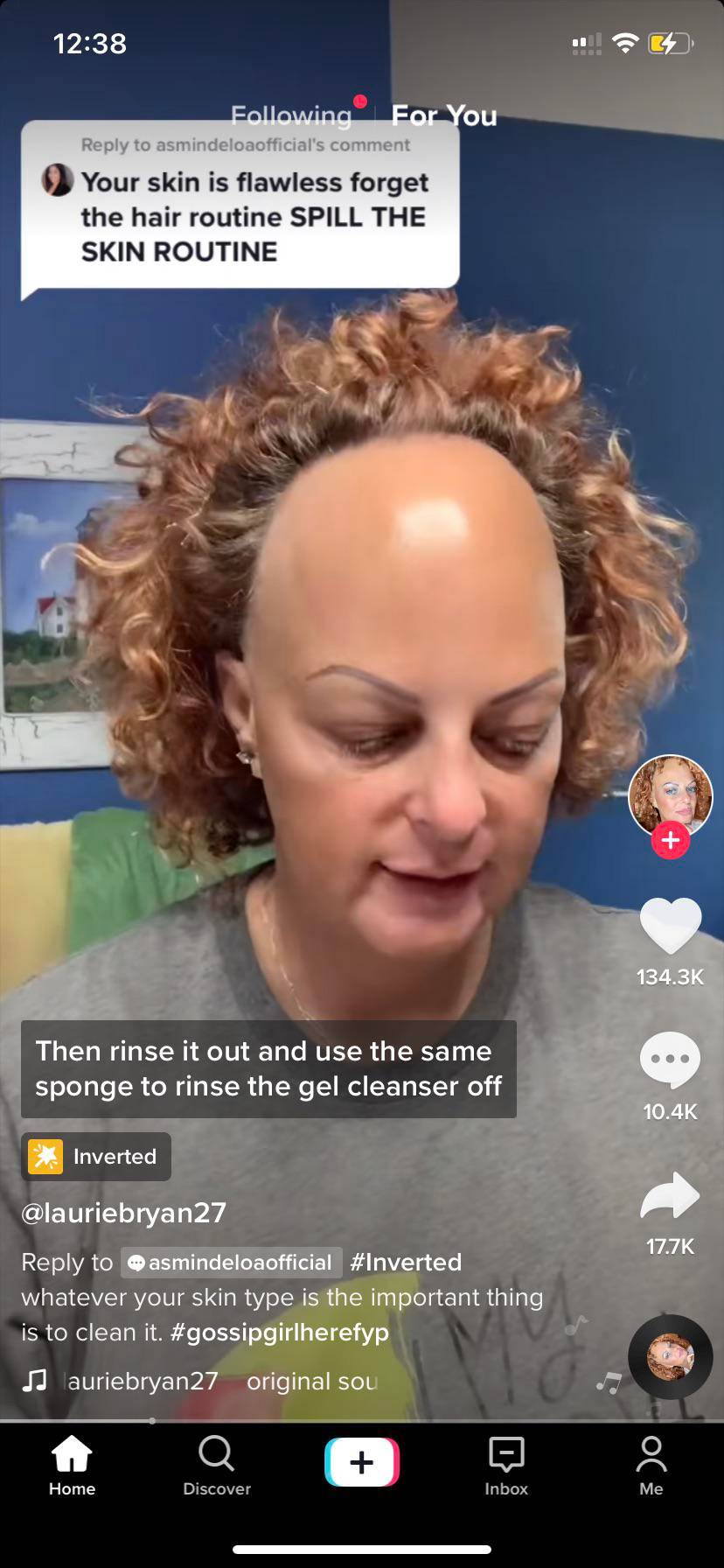Like this video with the heart
This screenshot has width=724, height=1568.
tap(671, 926)
